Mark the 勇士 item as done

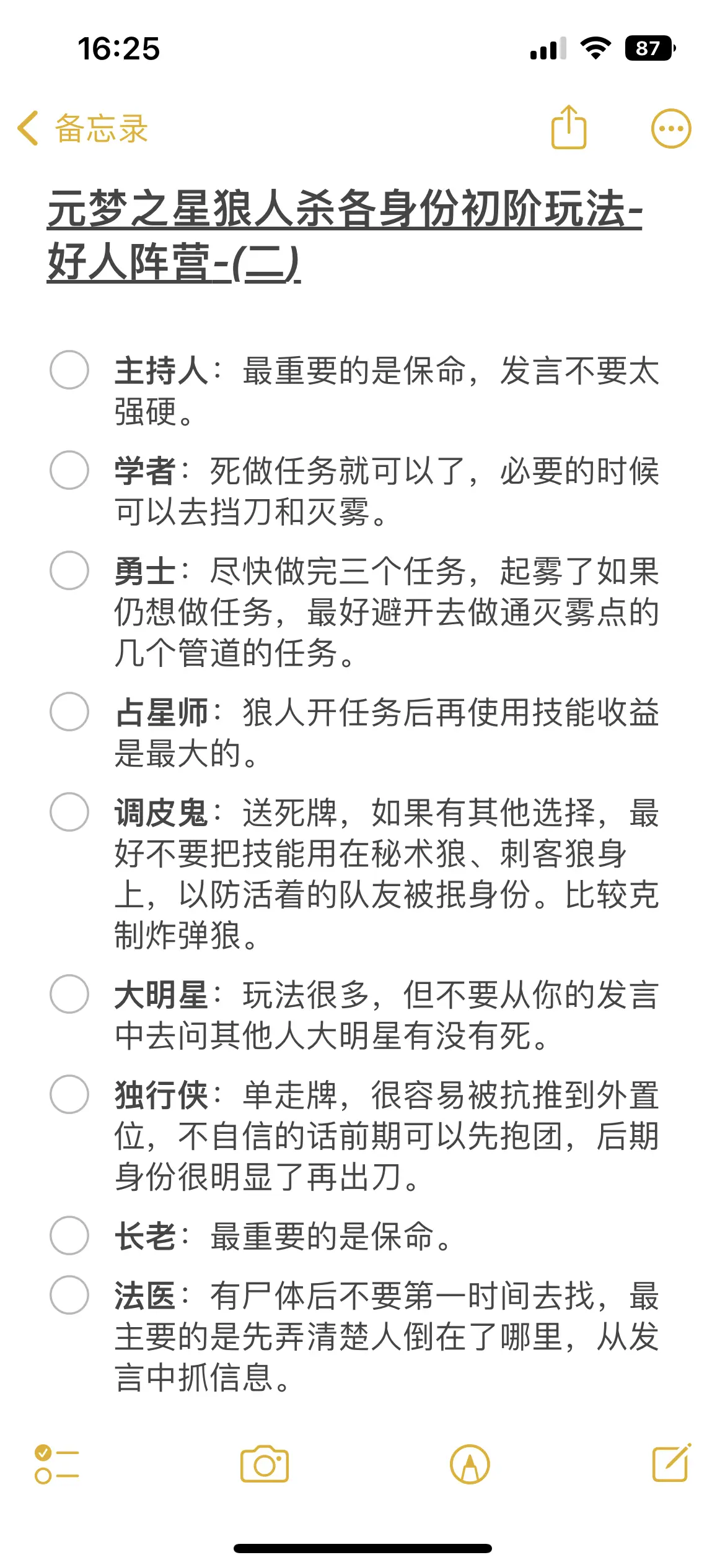[x=69, y=570]
